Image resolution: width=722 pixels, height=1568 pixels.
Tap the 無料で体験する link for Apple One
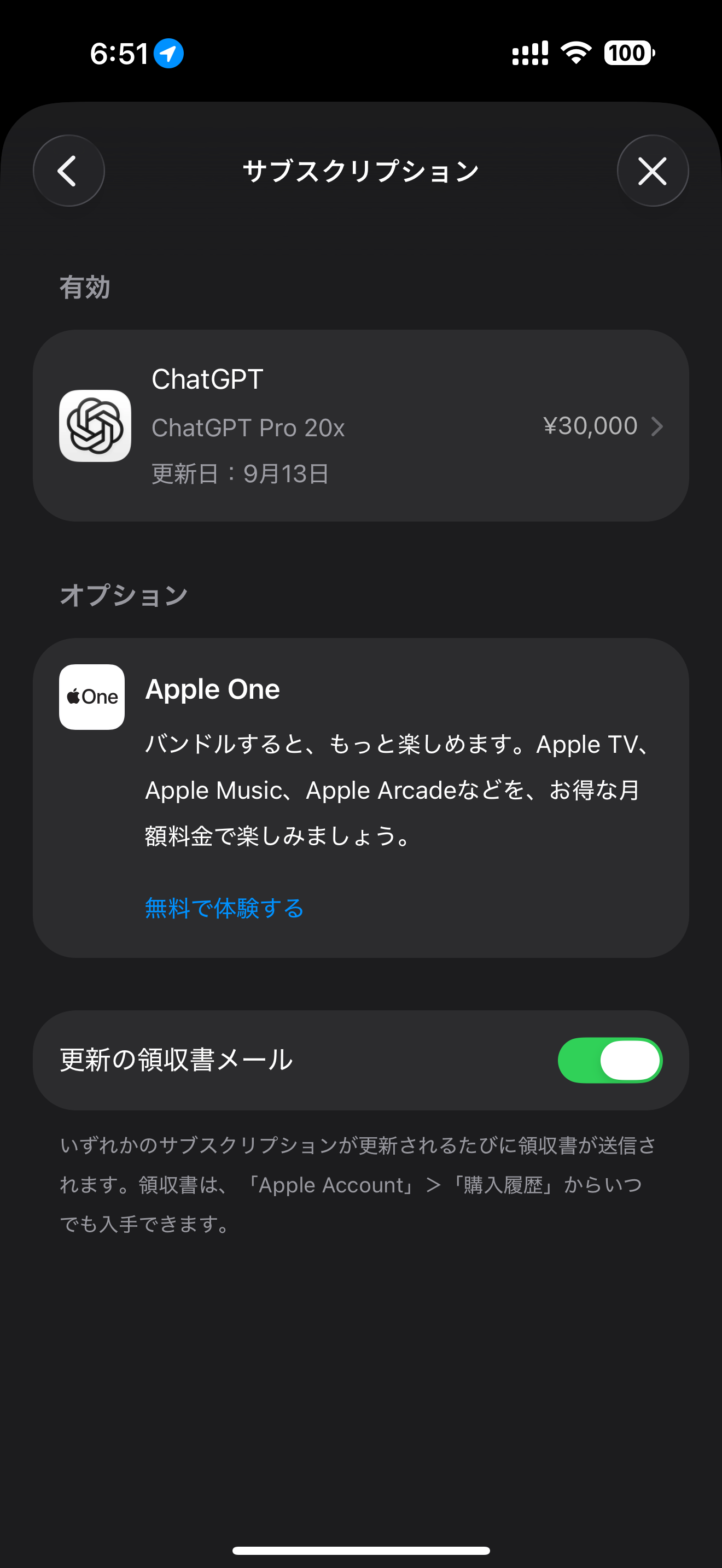coord(224,908)
